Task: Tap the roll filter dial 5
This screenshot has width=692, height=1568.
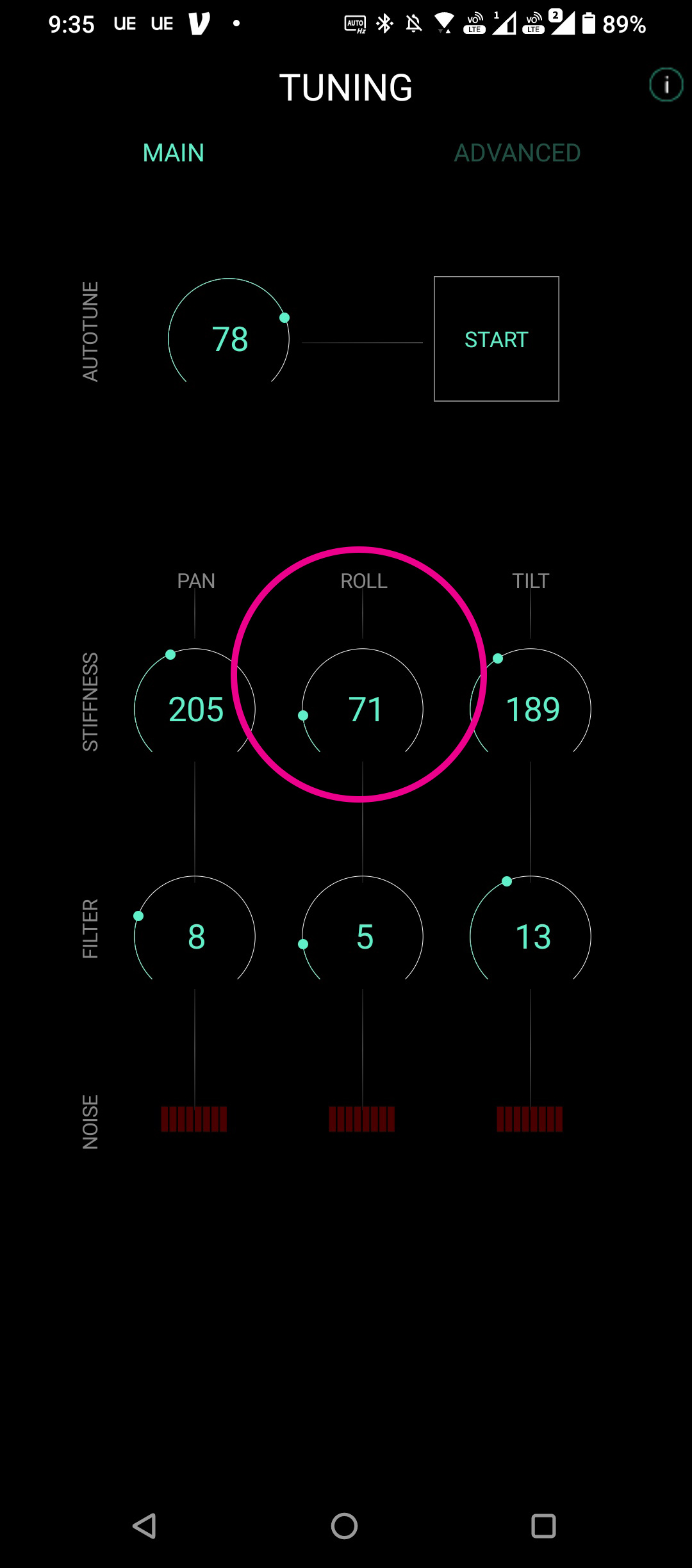Action: pyautogui.click(x=363, y=930)
